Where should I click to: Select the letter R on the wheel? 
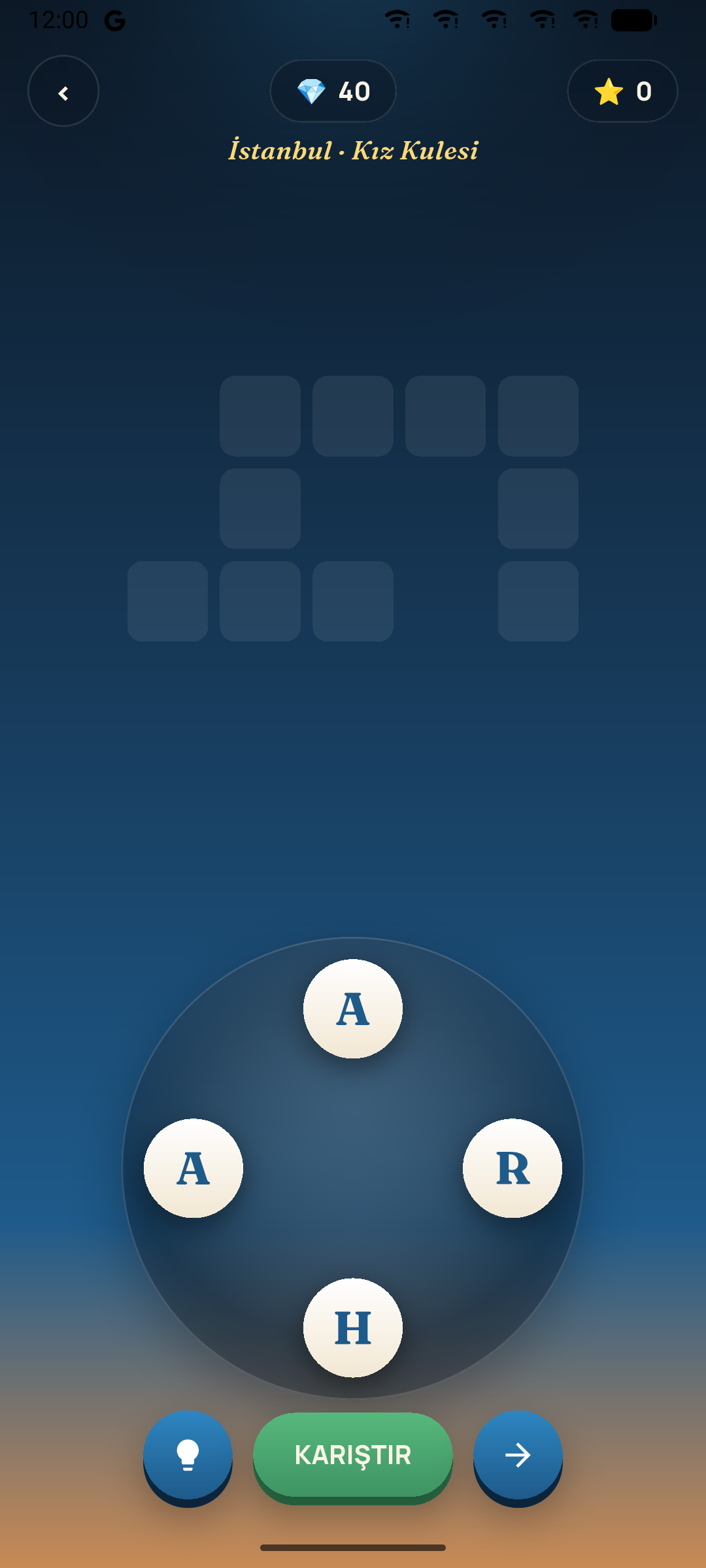click(x=513, y=1168)
